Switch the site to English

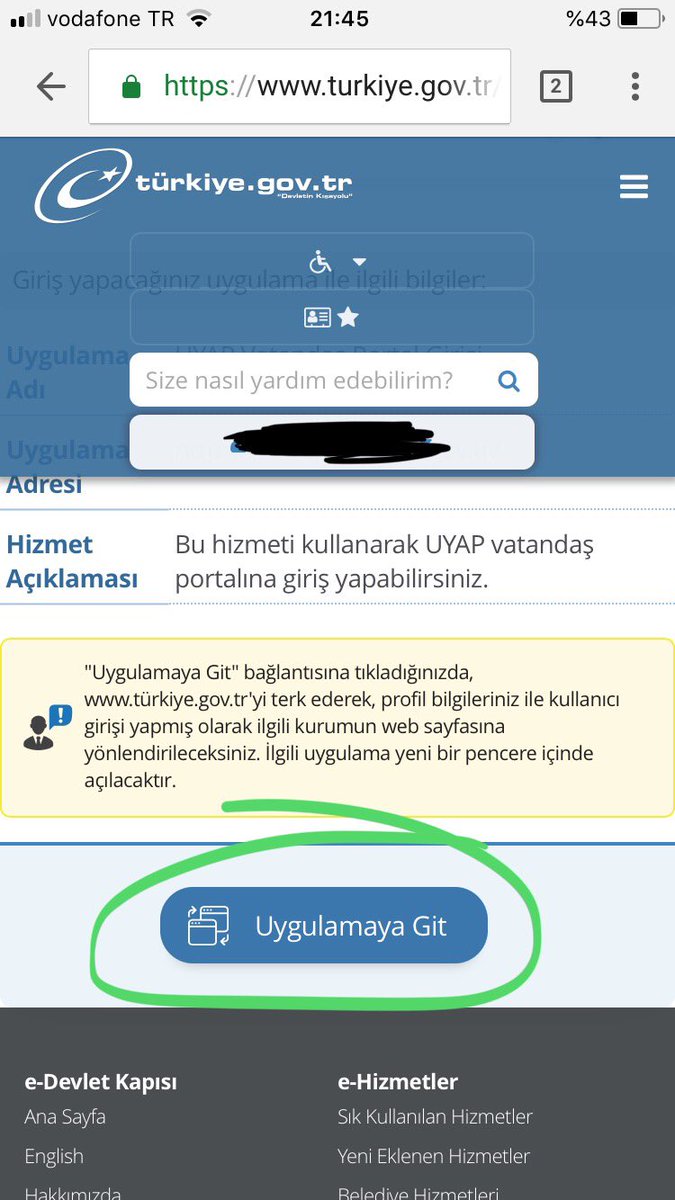click(54, 1156)
